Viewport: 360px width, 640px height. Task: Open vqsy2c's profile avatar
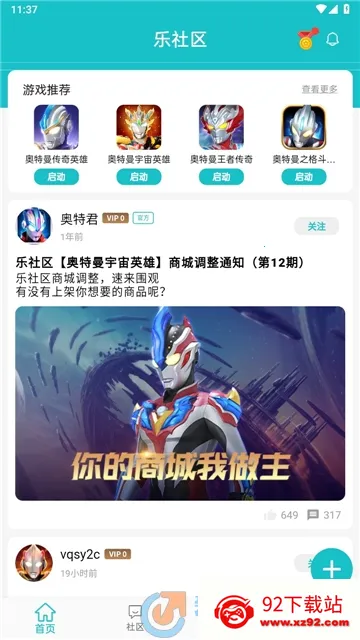click(34, 562)
